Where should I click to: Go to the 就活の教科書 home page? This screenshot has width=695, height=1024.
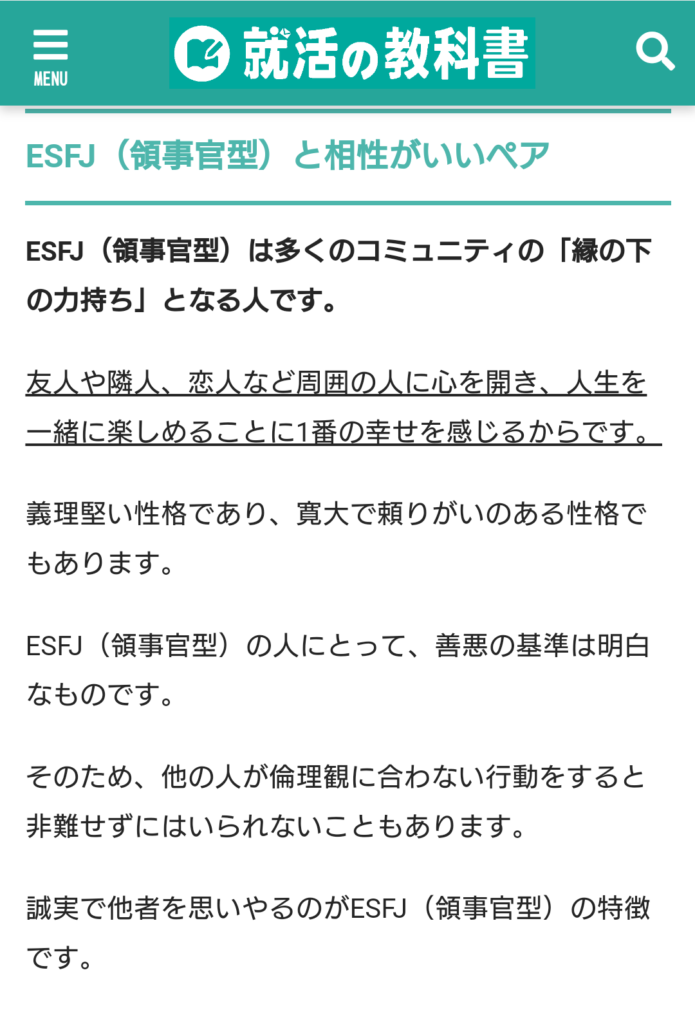click(x=352, y=53)
